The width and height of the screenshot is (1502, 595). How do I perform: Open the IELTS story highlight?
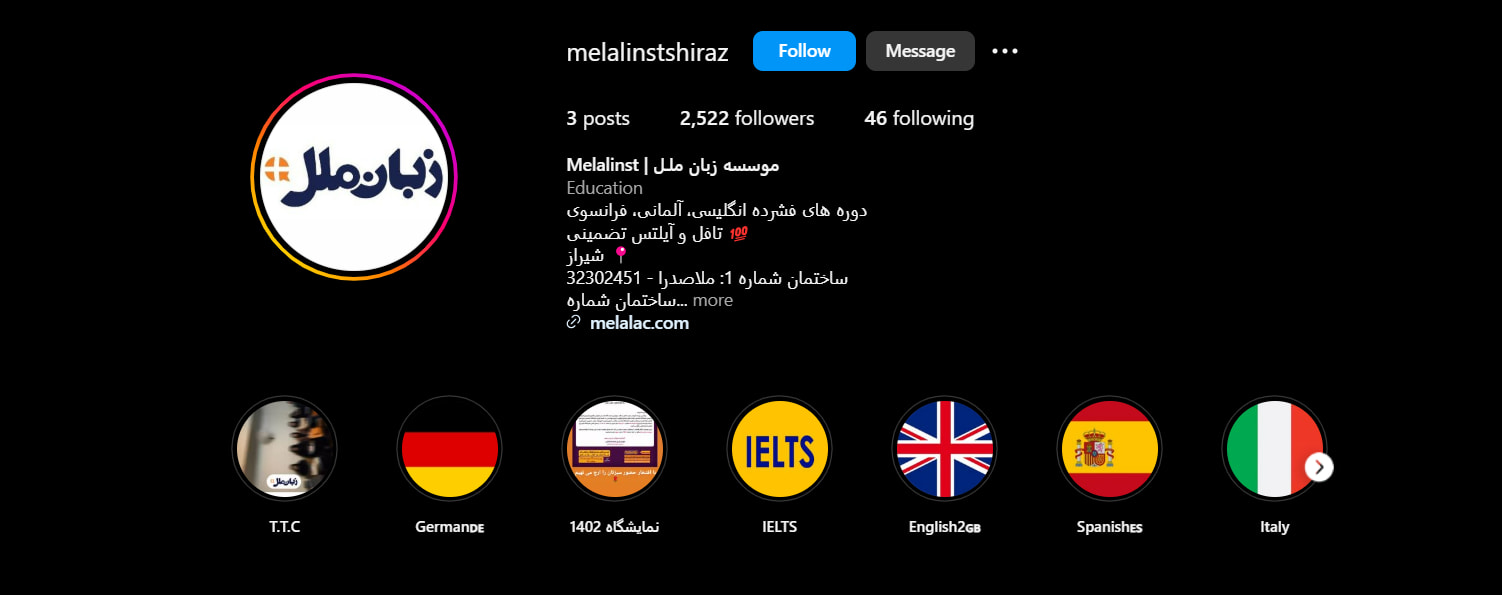pyautogui.click(x=779, y=448)
